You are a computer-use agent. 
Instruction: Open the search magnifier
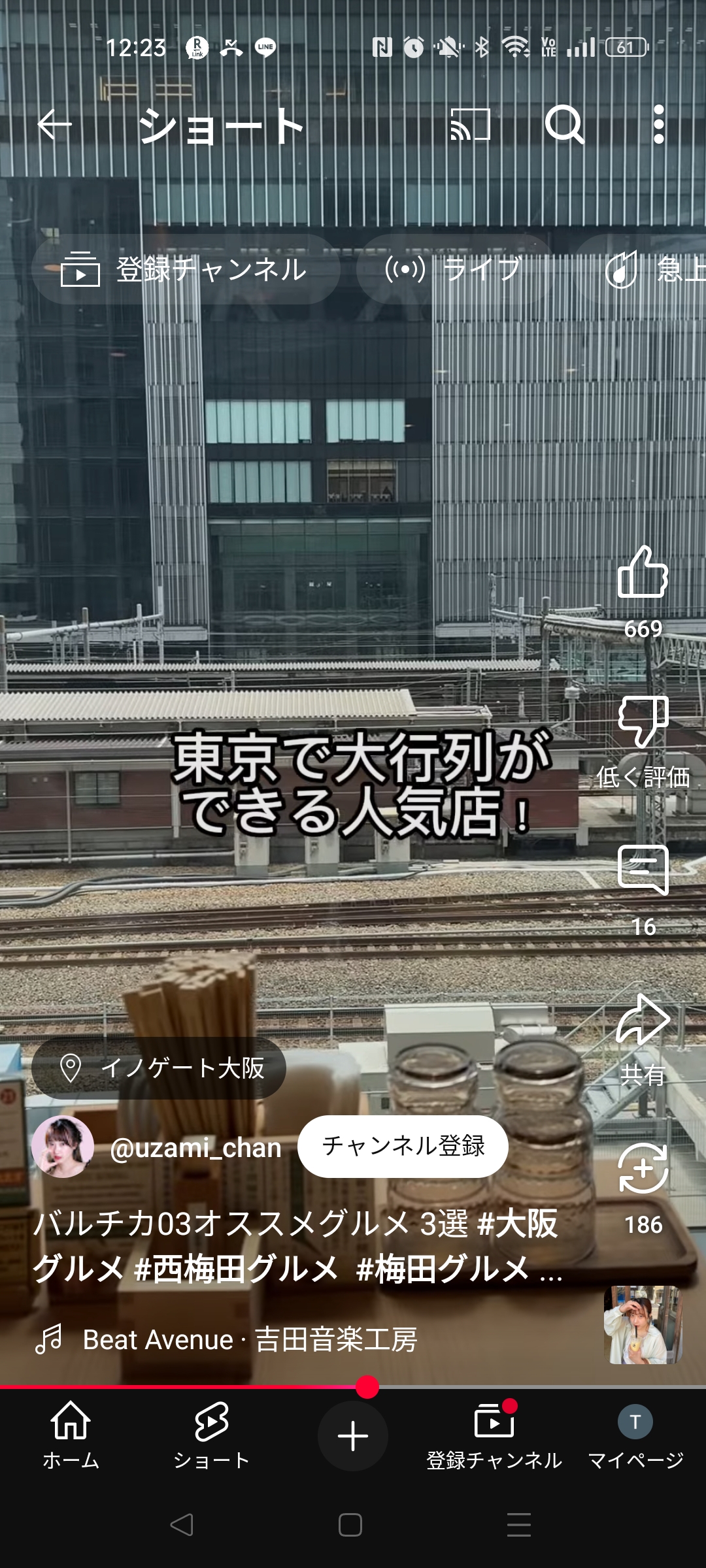tap(564, 124)
